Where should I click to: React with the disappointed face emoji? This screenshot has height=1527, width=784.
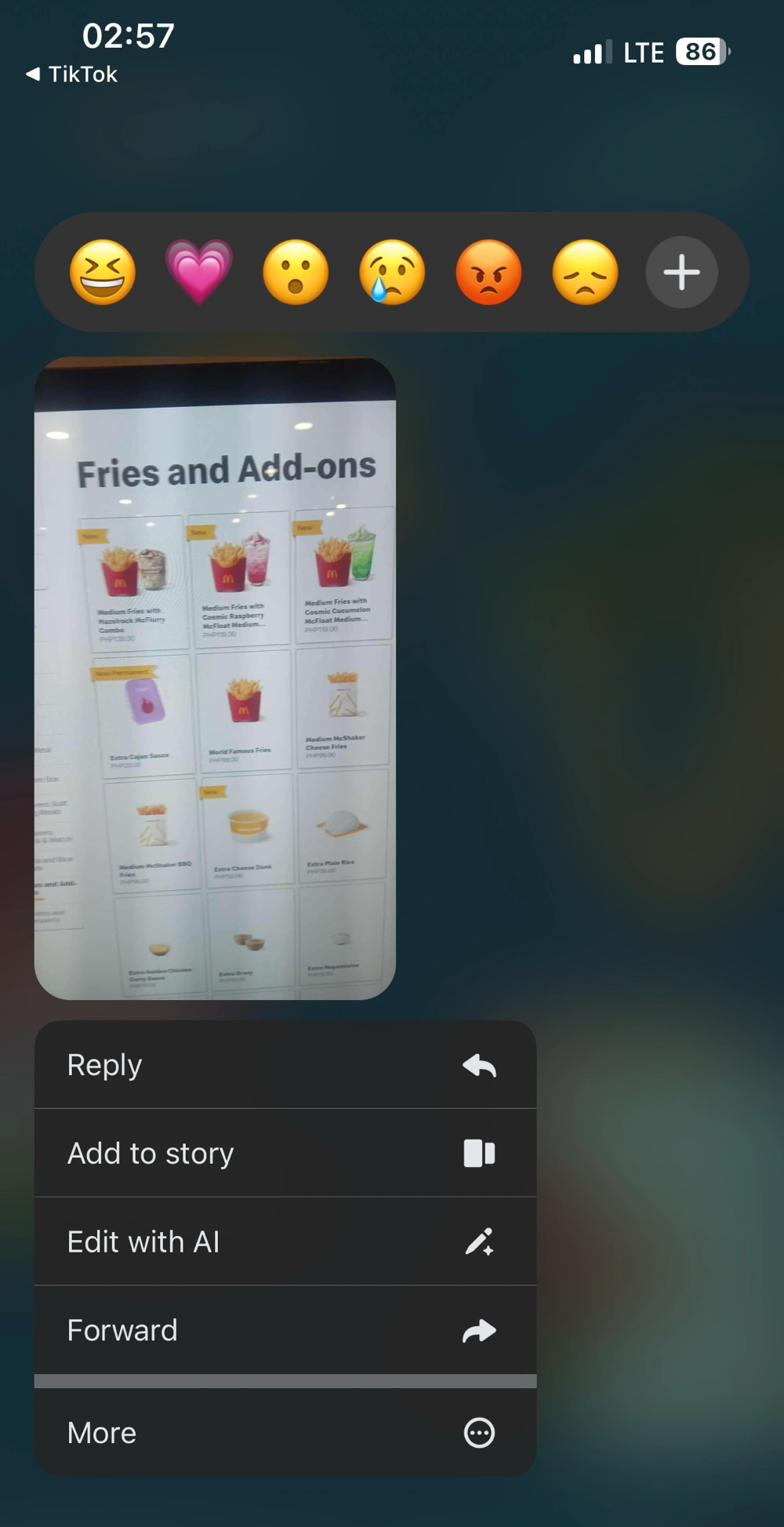point(585,272)
